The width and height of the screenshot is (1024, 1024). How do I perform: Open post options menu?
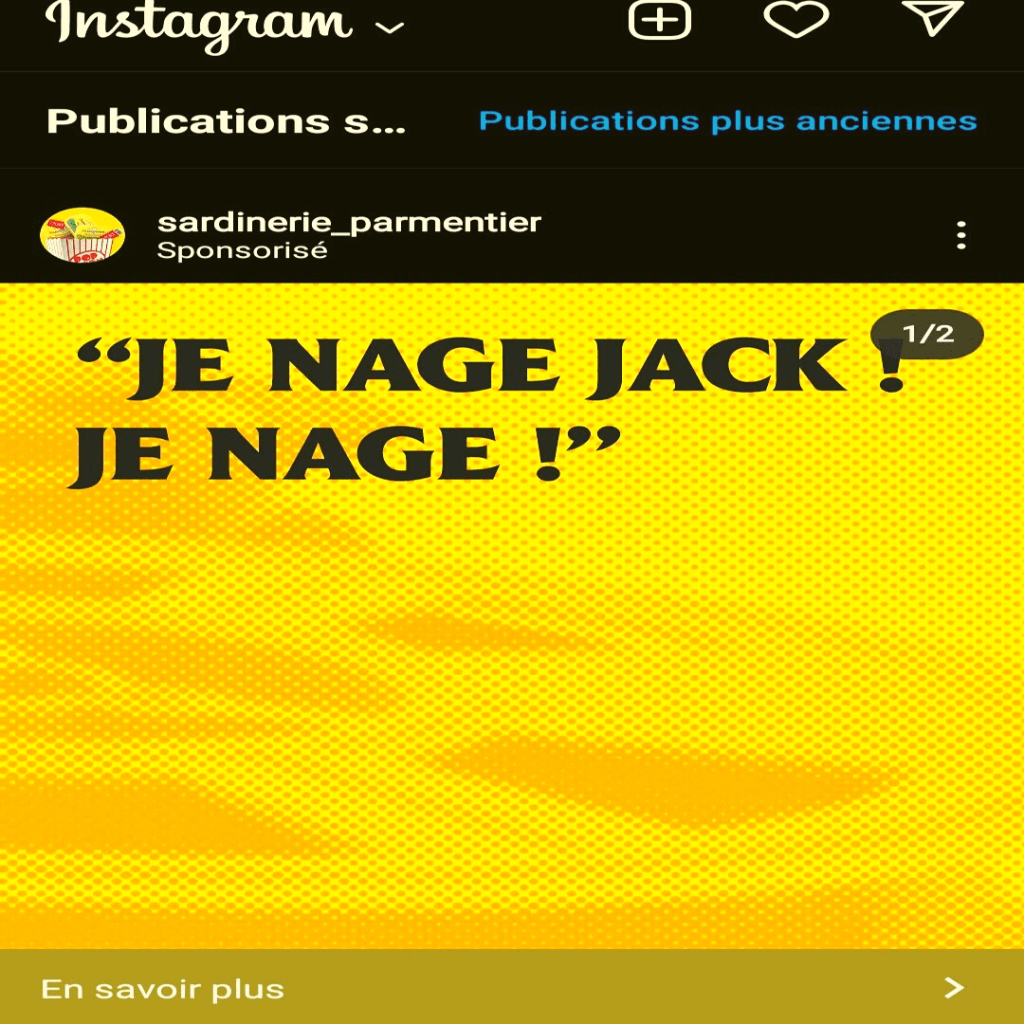pyautogui.click(x=960, y=236)
